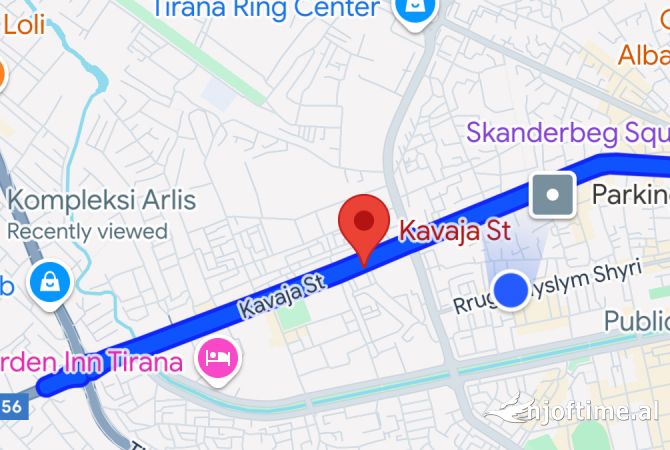Image resolution: width=670 pixels, height=450 pixels.
Task: Select the Garden Inn Tirana hotel pin
Action: coord(218,358)
